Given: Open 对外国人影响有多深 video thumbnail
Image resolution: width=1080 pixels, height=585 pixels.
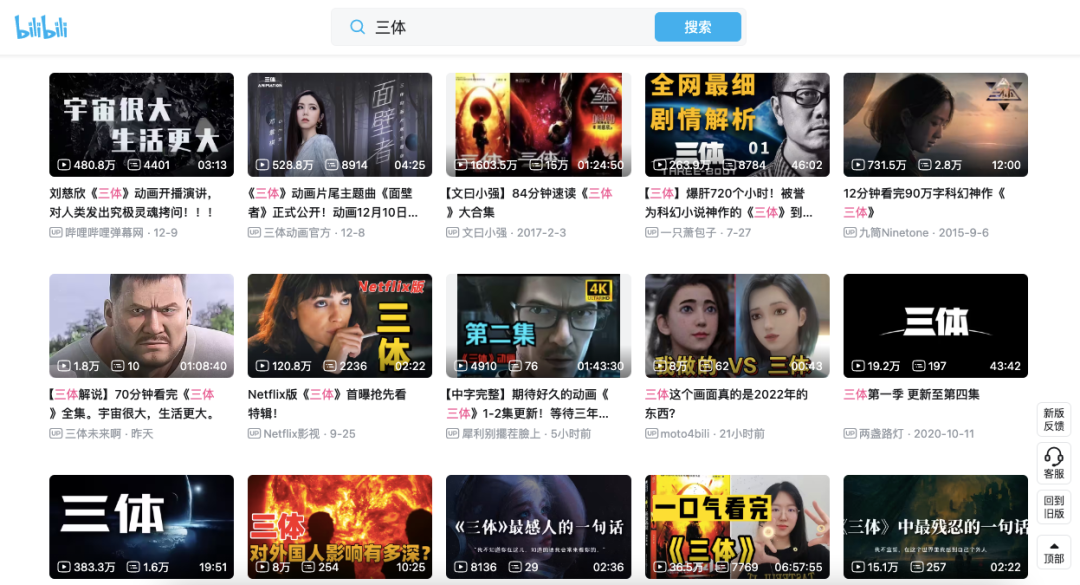Looking at the screenshot, I should coord(339,526).
